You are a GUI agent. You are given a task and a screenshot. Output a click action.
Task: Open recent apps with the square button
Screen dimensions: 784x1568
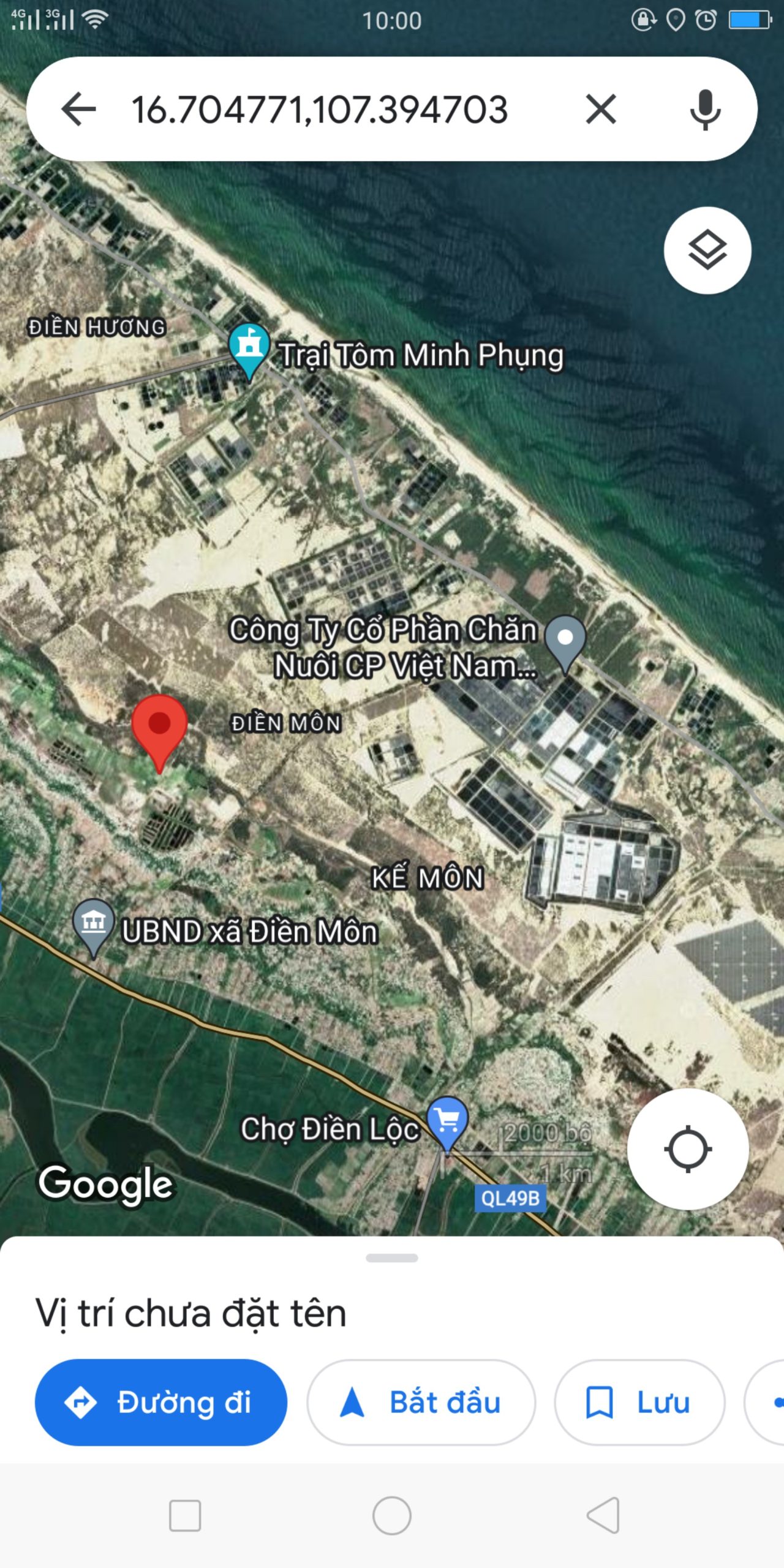185,1516
